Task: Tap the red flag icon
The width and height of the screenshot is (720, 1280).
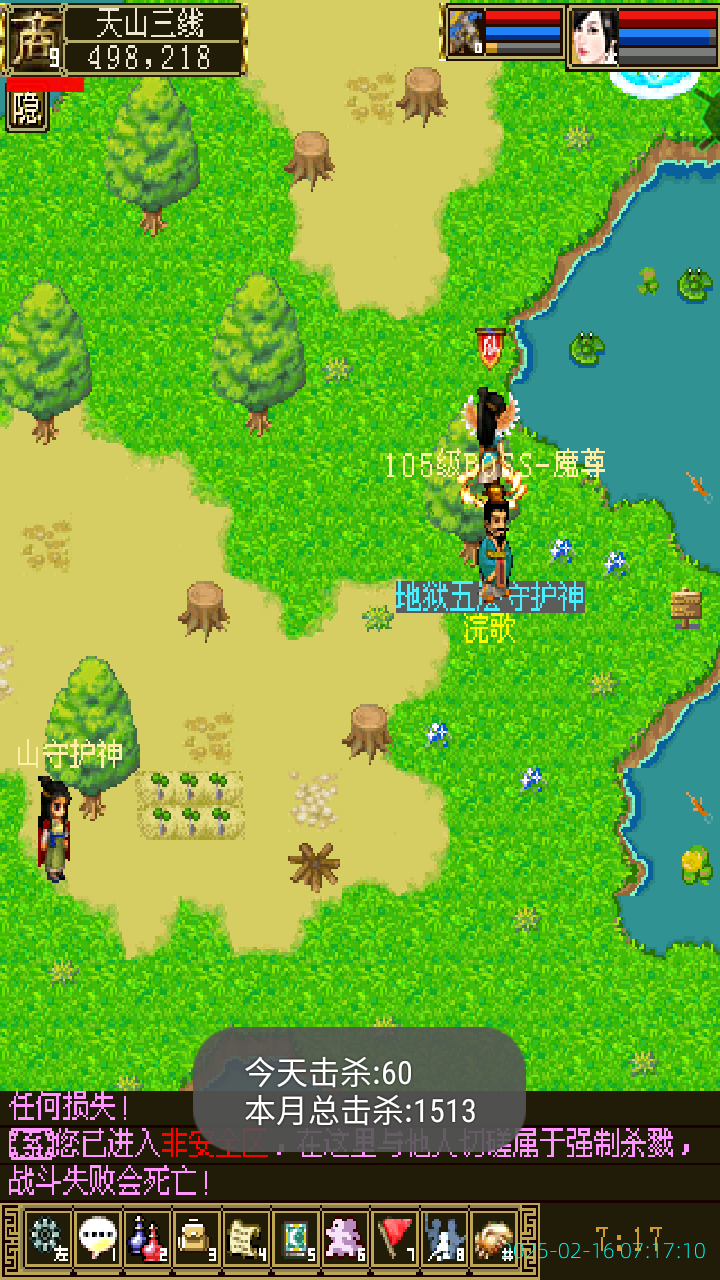Action: pos(396,1237)
